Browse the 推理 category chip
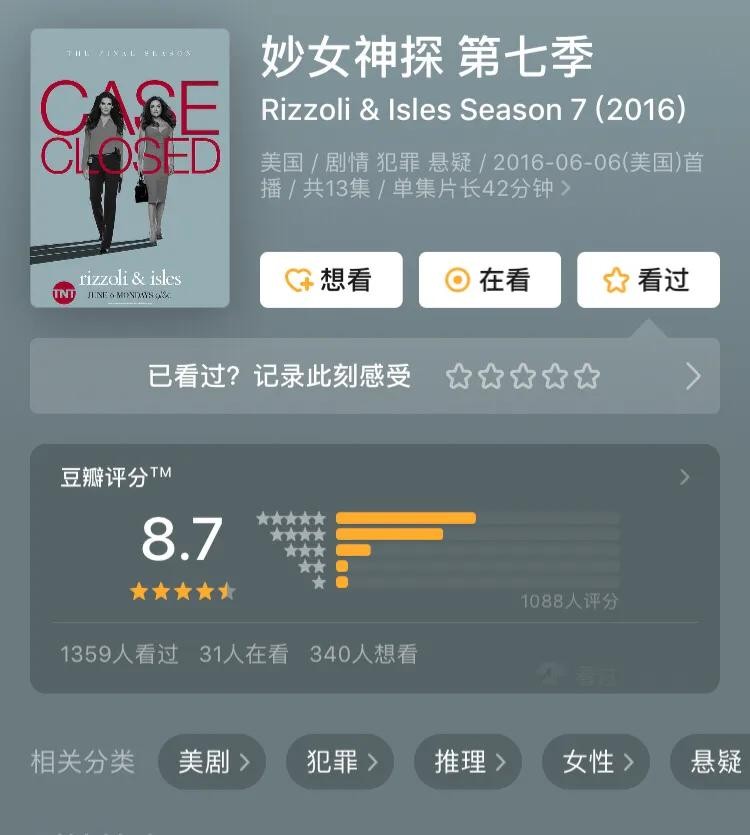This screenshot has height=835, width=750. click(470, 762)
